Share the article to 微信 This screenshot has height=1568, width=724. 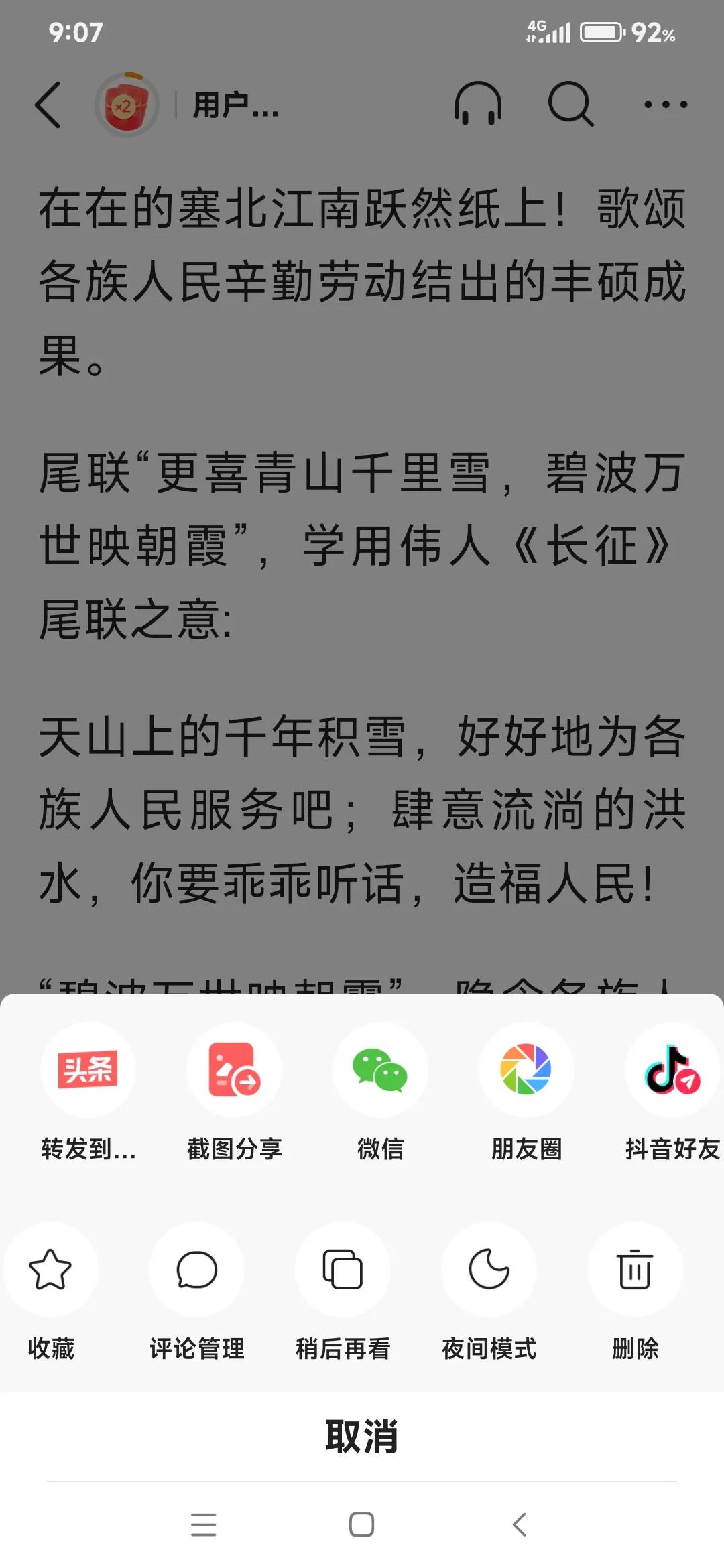point(379,1070)
